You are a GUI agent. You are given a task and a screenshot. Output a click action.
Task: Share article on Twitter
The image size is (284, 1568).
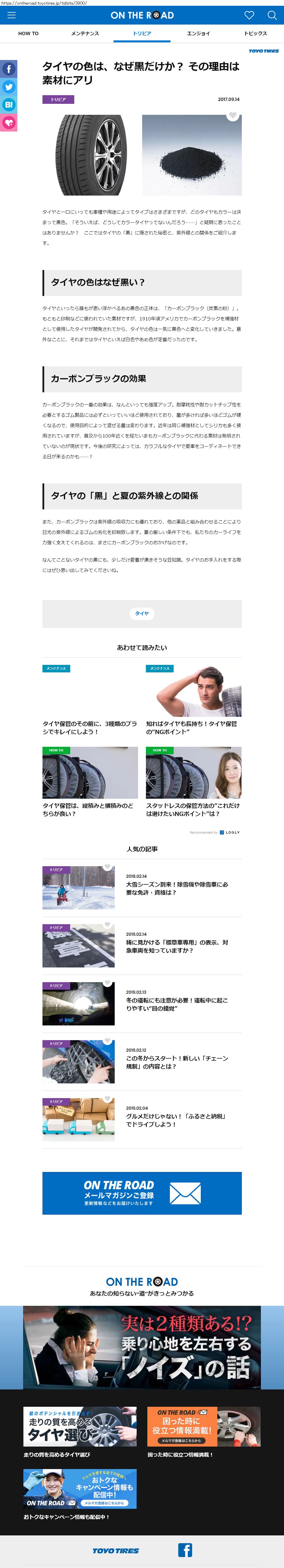pyautogui.click(x=9, y=87)
